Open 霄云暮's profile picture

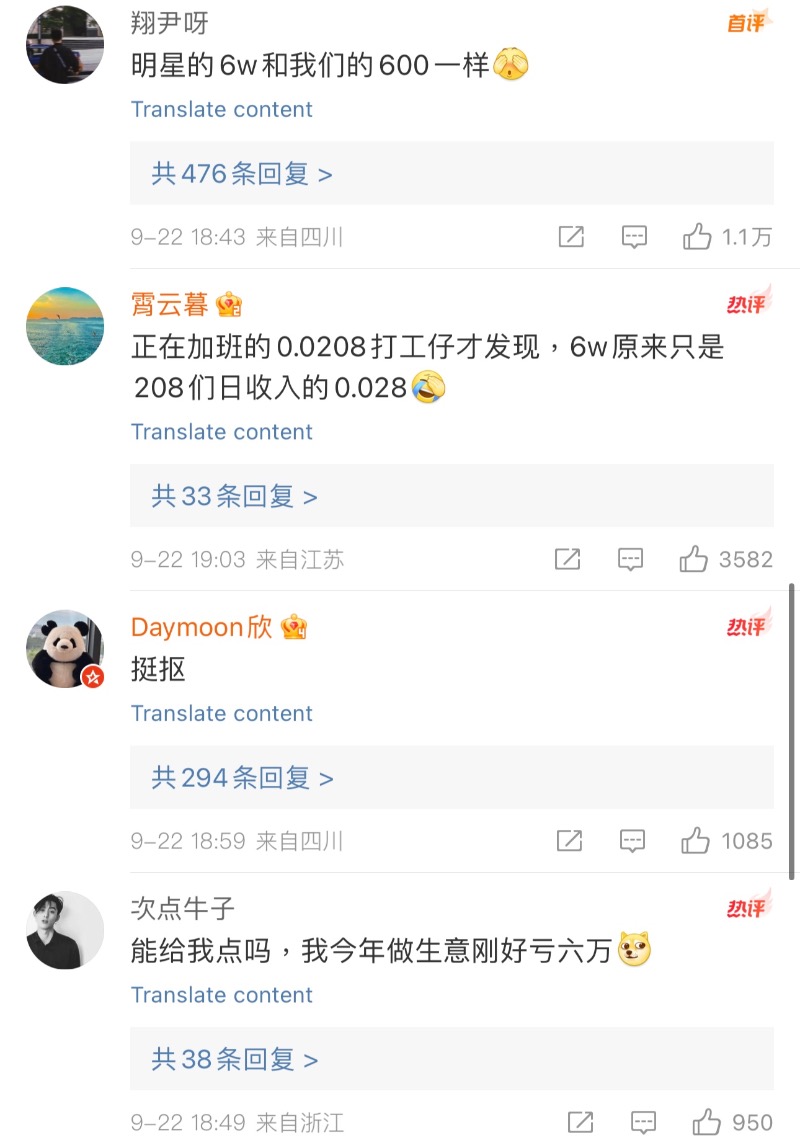(x=65, y=326)
